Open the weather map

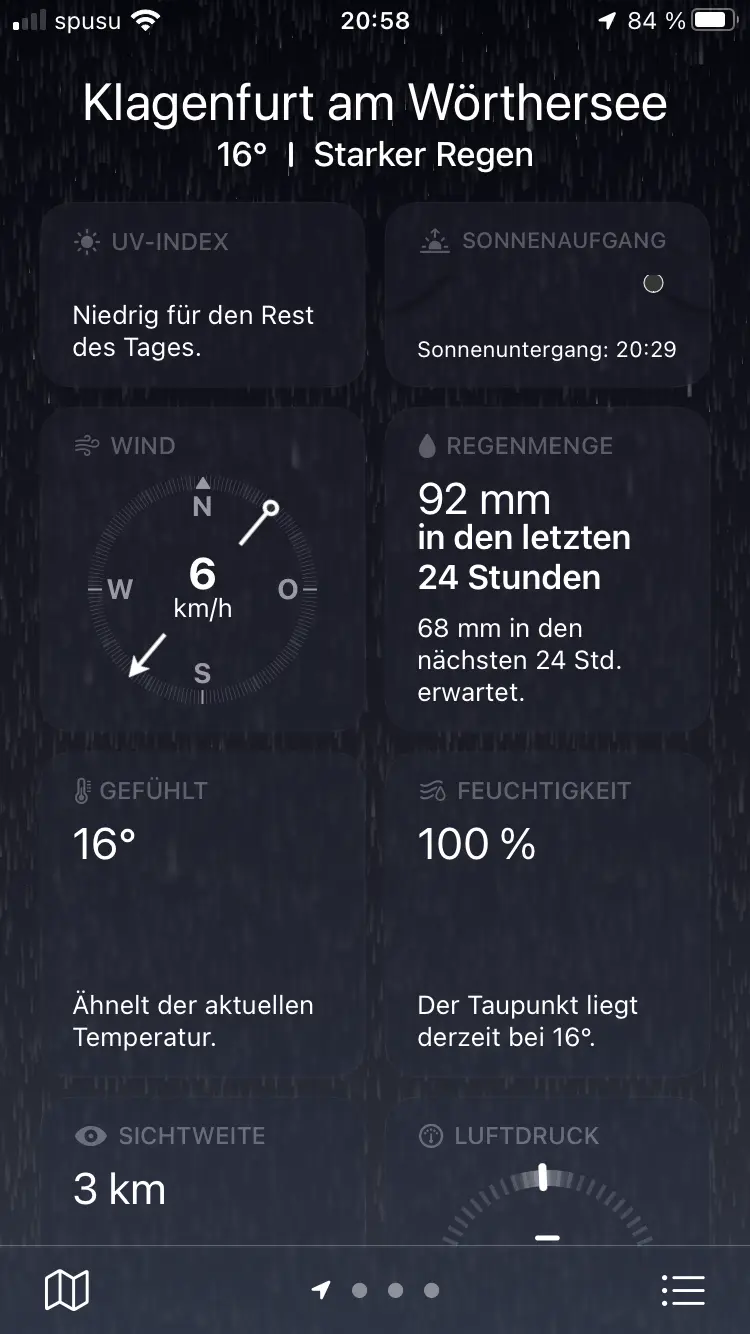67,1290
